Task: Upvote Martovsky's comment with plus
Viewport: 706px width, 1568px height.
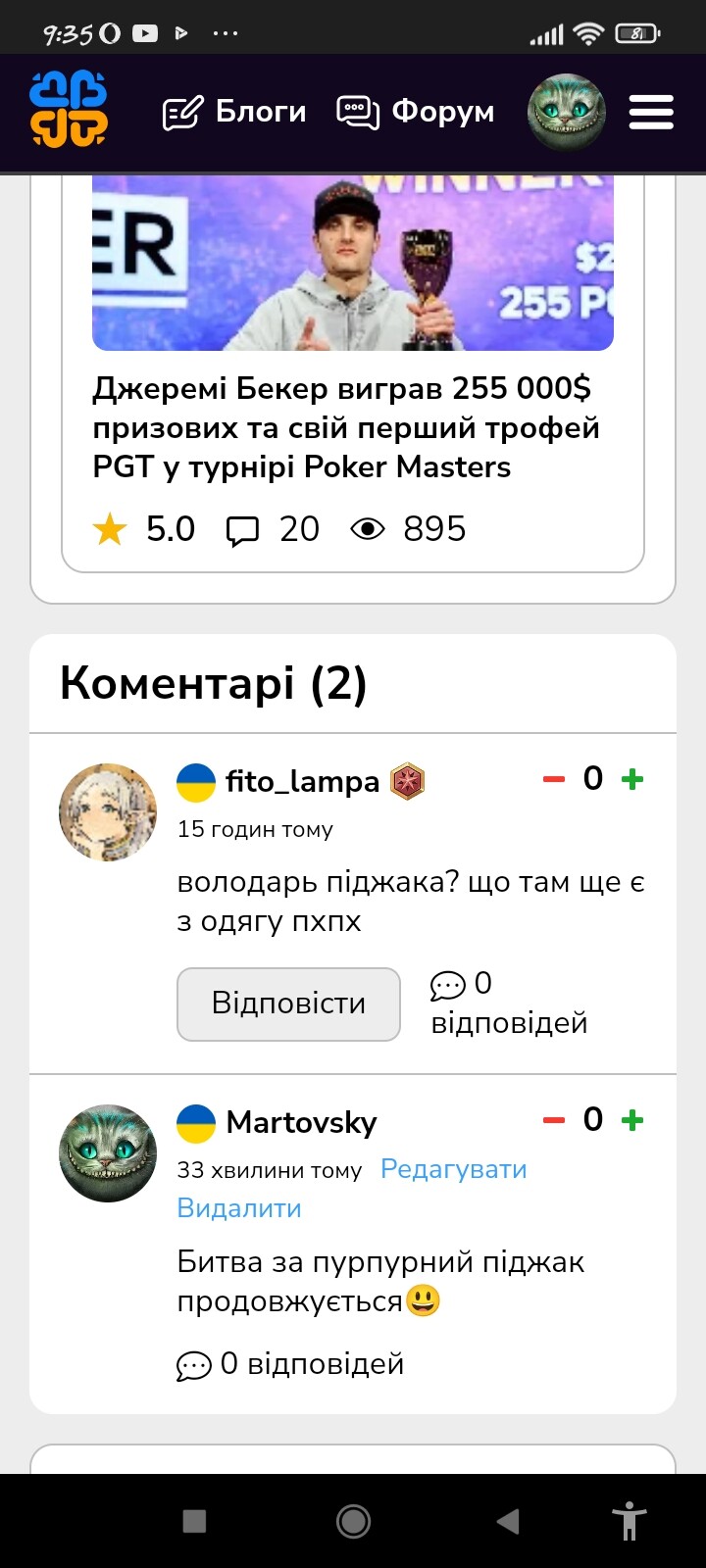Action: 633,1120
